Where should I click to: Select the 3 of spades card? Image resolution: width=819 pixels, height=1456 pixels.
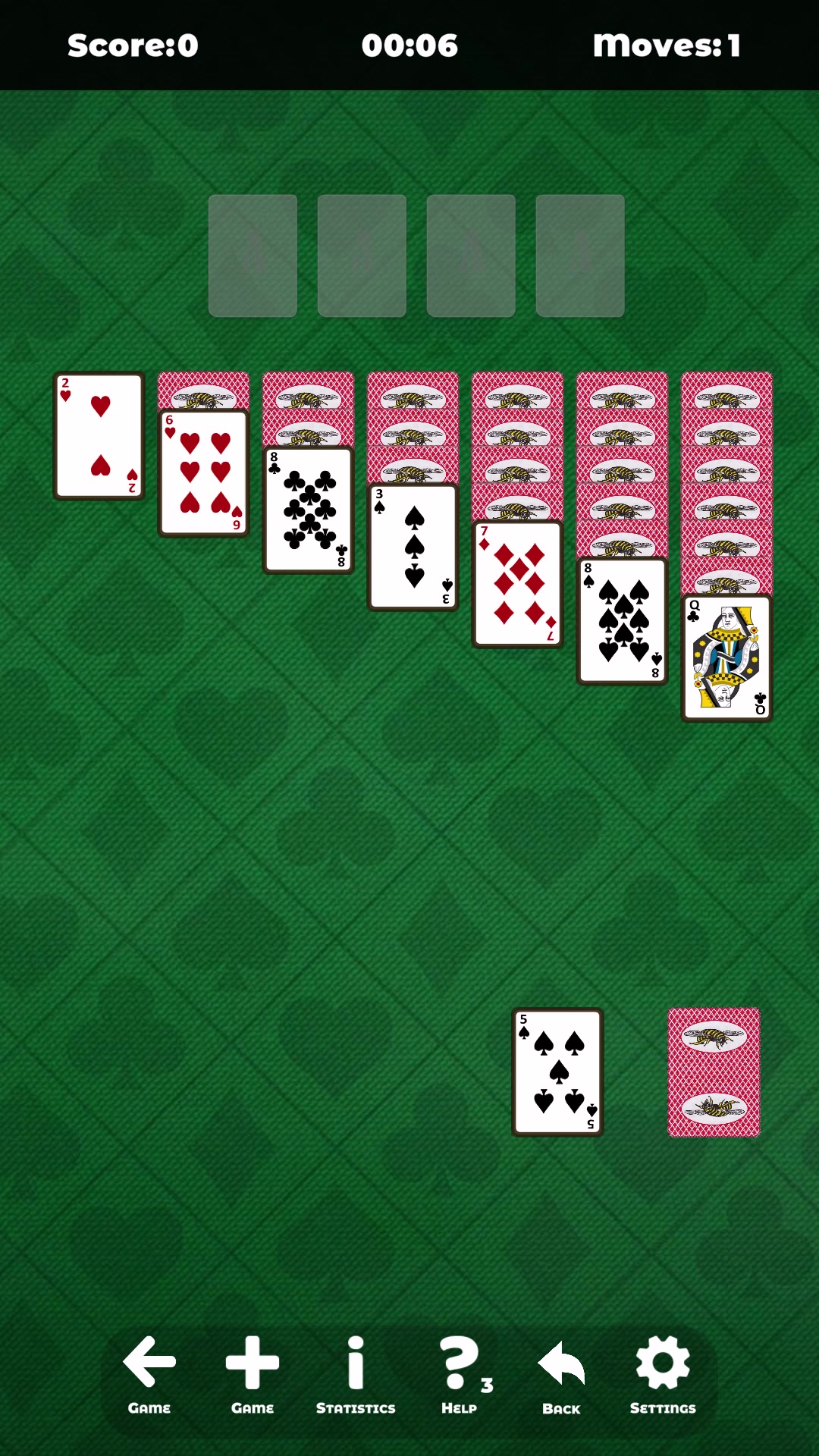click(413, 548)
